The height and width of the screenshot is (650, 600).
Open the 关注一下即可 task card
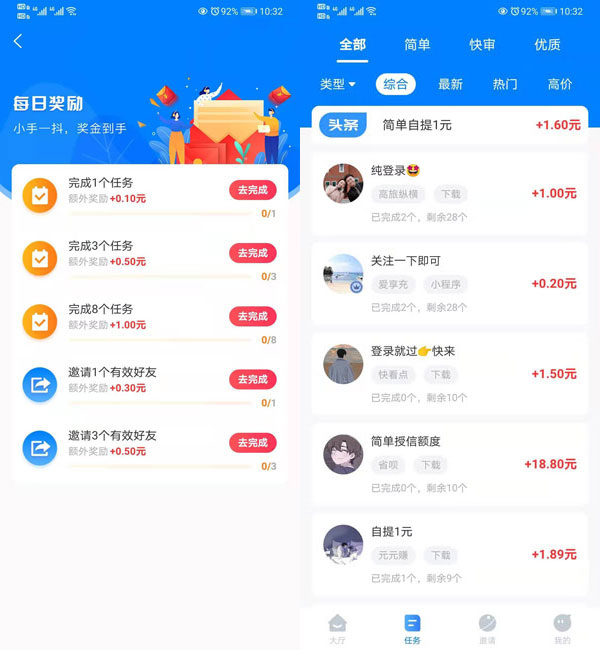pos(450,283)
